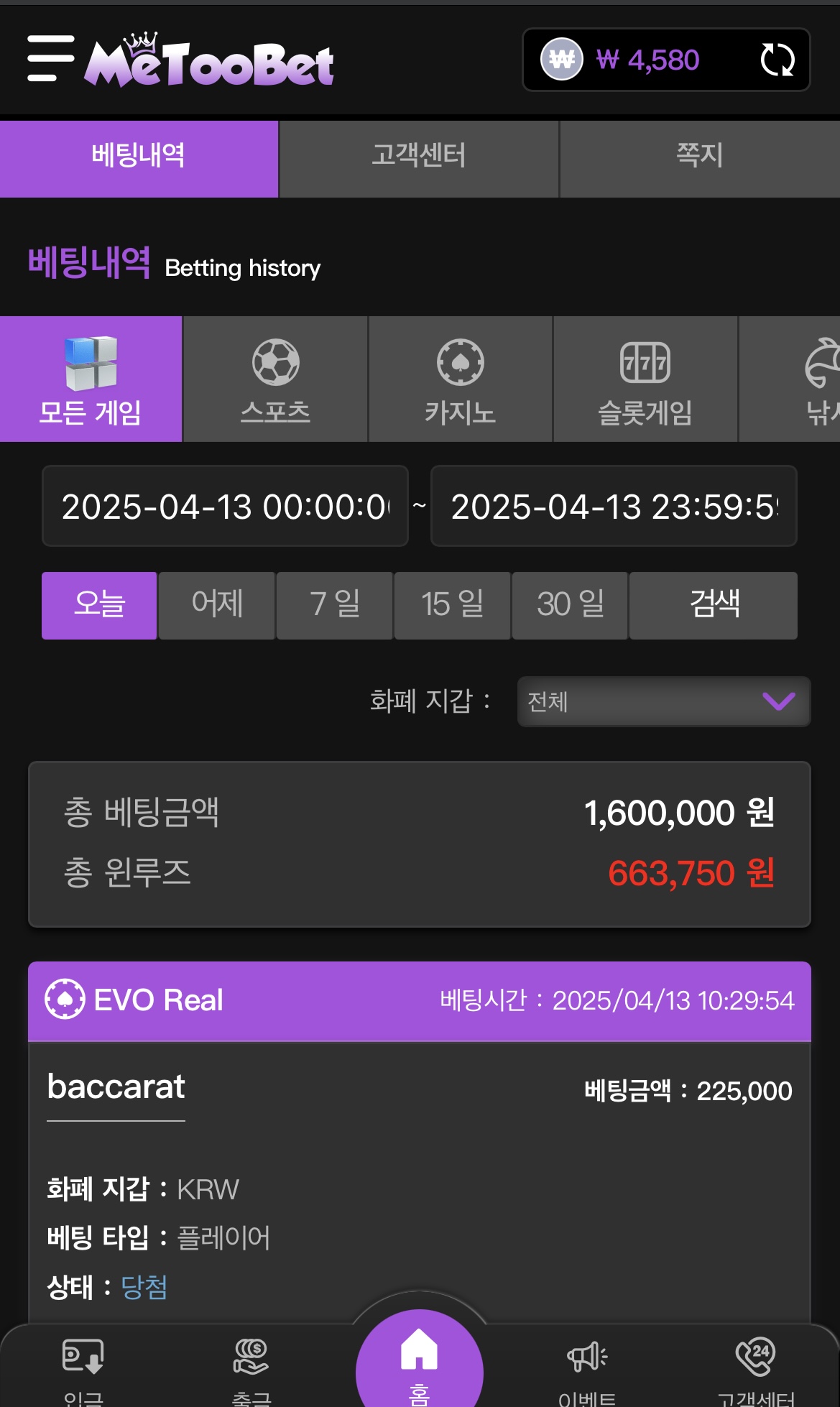Refresh the won balance
840x1407 pixels.
pyautogui.click(x=777, y=60)
